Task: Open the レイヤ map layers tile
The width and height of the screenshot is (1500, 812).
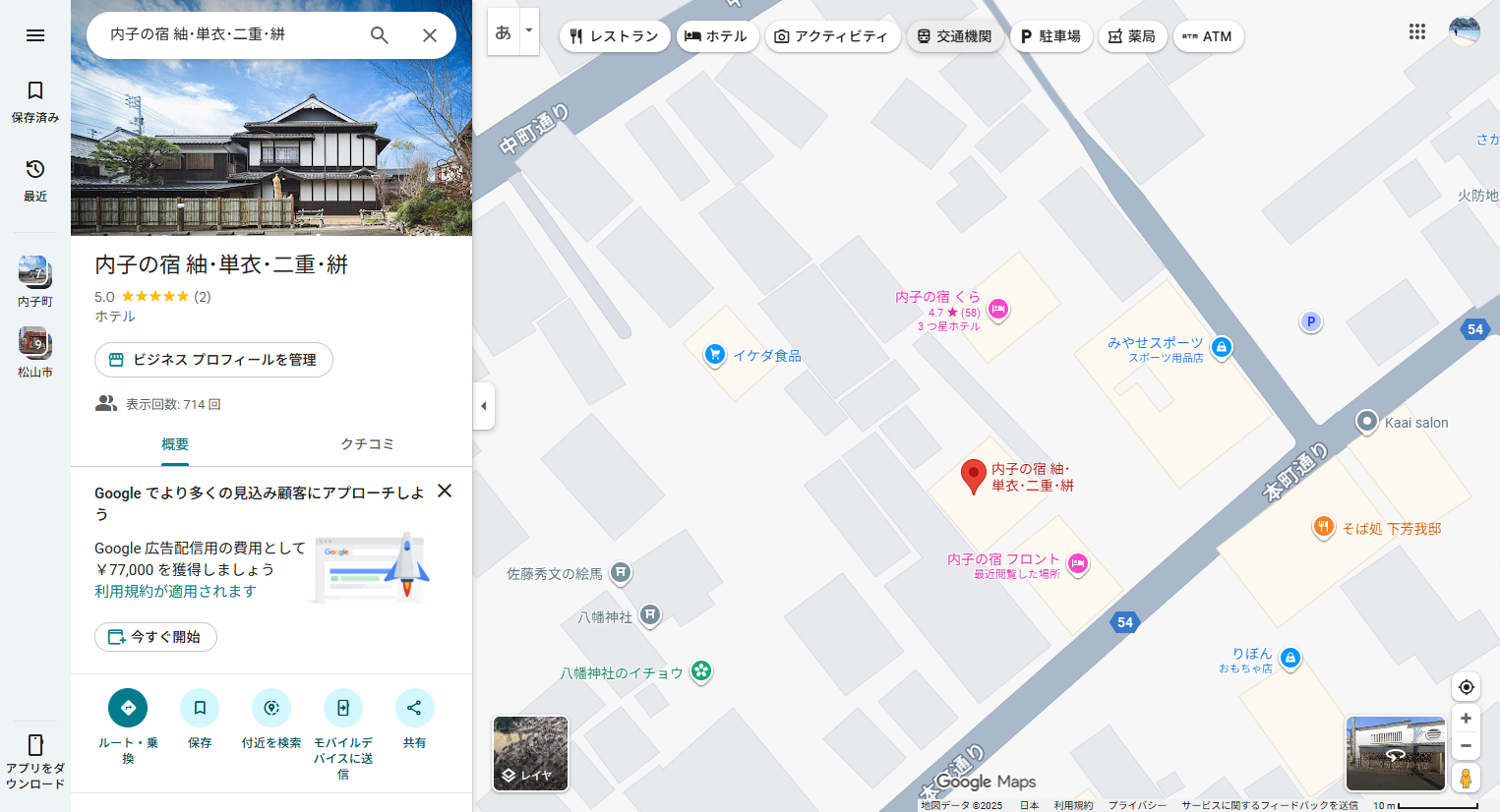Action: 530,753
